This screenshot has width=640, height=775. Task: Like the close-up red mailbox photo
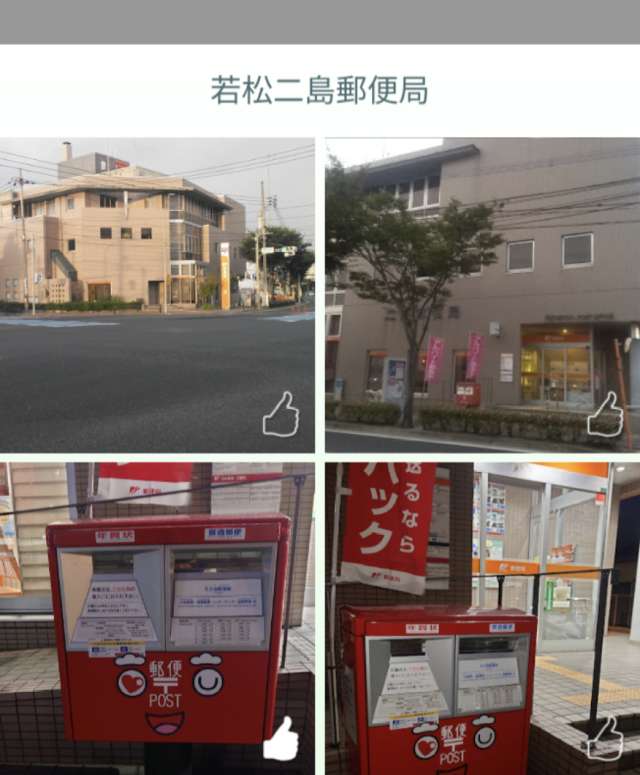pos(281,739)
